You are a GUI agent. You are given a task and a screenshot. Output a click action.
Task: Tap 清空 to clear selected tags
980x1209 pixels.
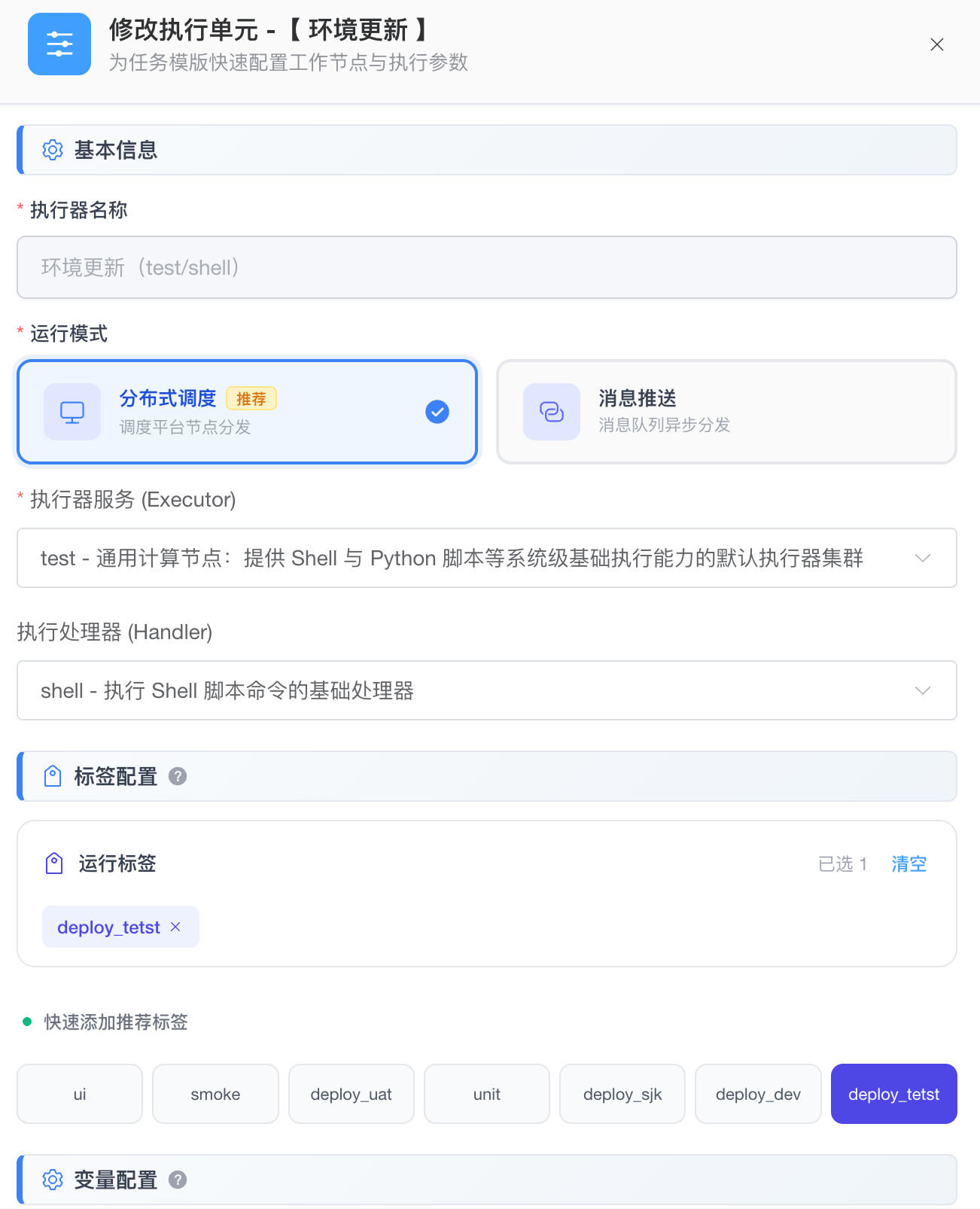(x=908, y=863)
